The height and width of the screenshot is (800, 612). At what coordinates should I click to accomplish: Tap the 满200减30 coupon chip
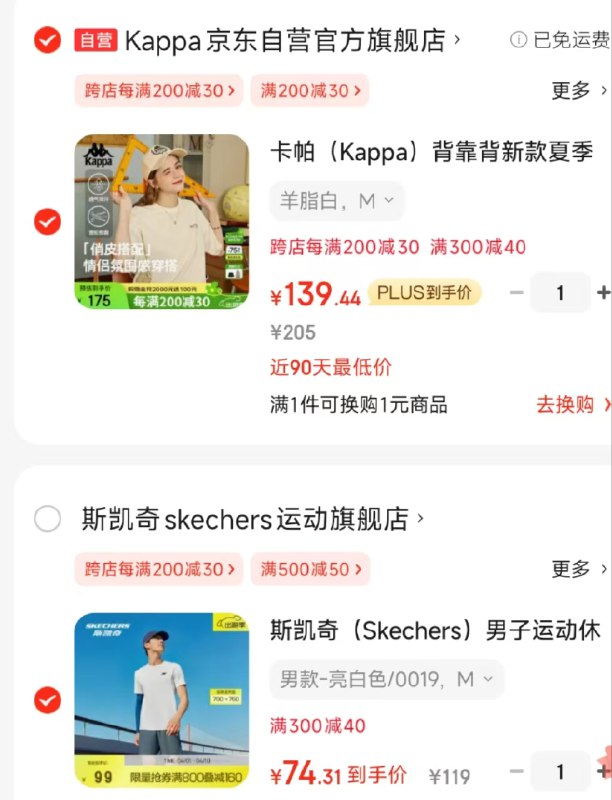(309, 91)
